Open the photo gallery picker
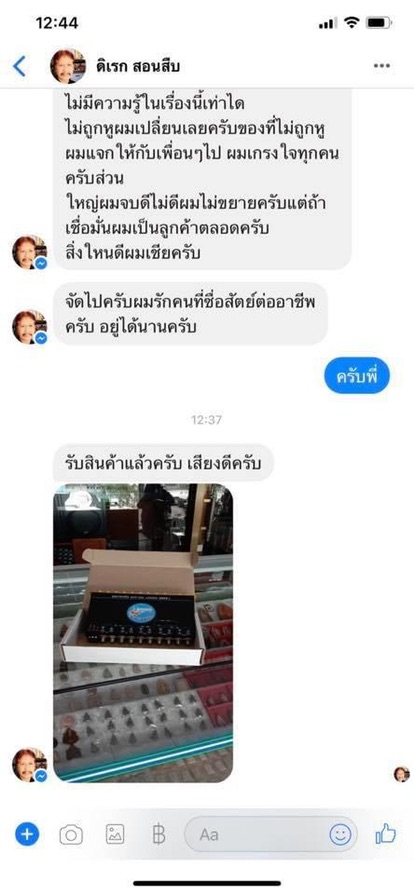Viewport: 414px width, 894px height. [x=115, y=835]
